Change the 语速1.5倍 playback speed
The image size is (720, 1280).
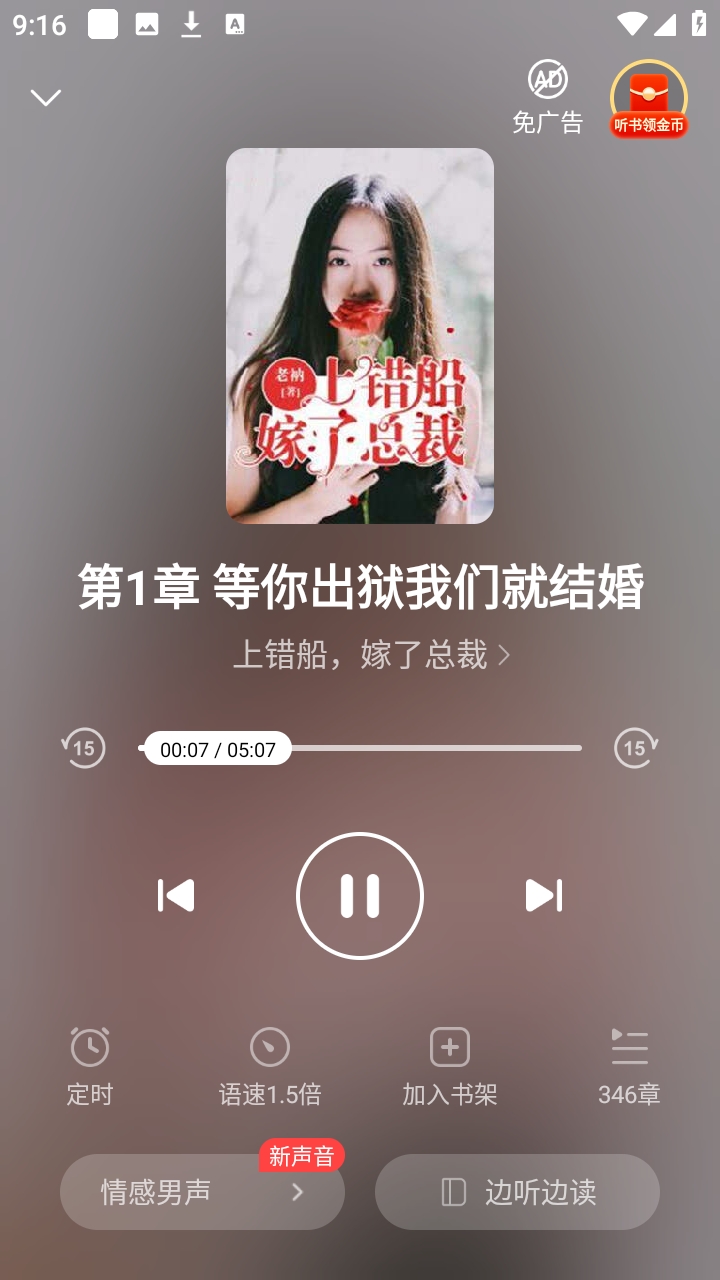click(x=270, y=1066)
